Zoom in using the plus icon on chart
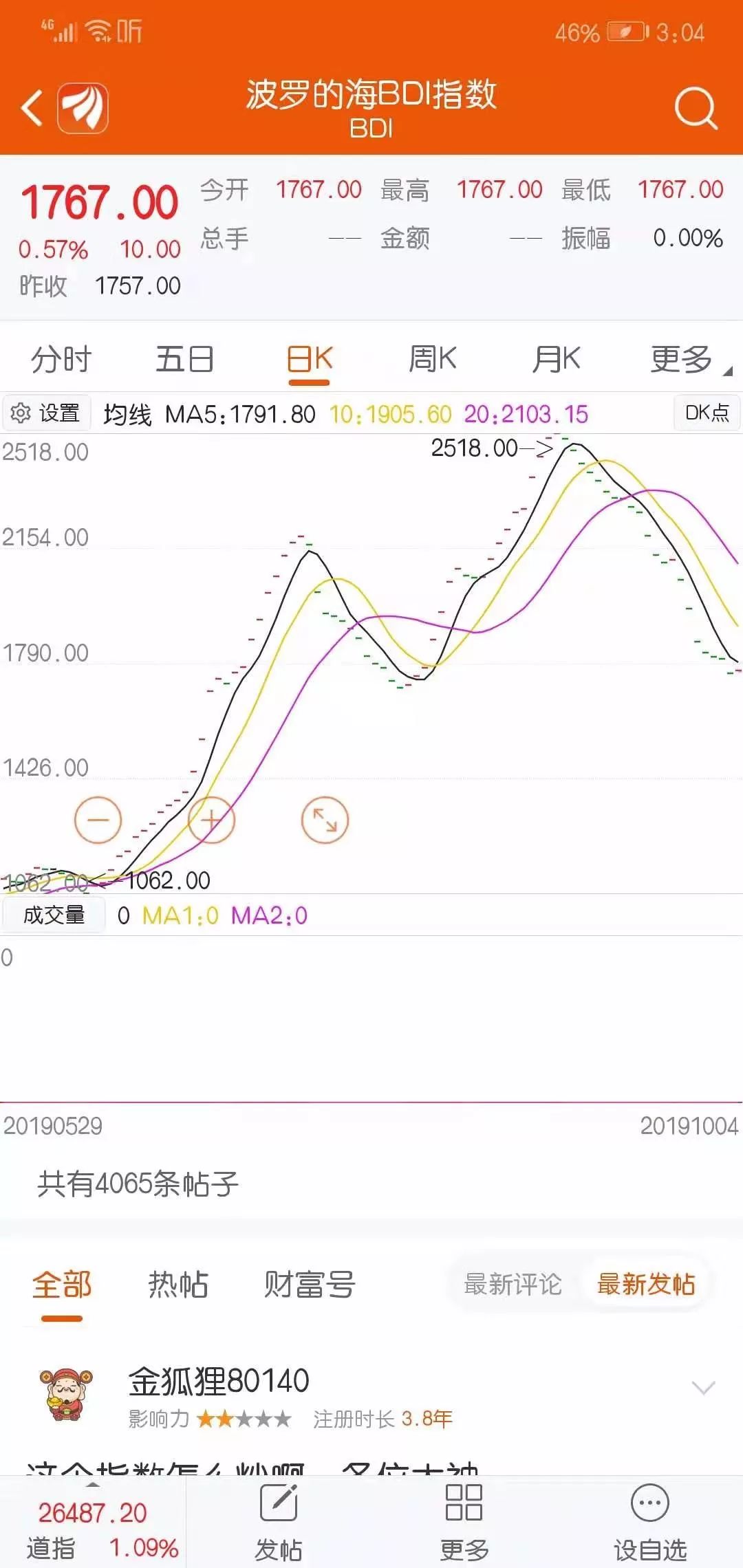This screenshot has height=1568, width=743. coord(211,820)
